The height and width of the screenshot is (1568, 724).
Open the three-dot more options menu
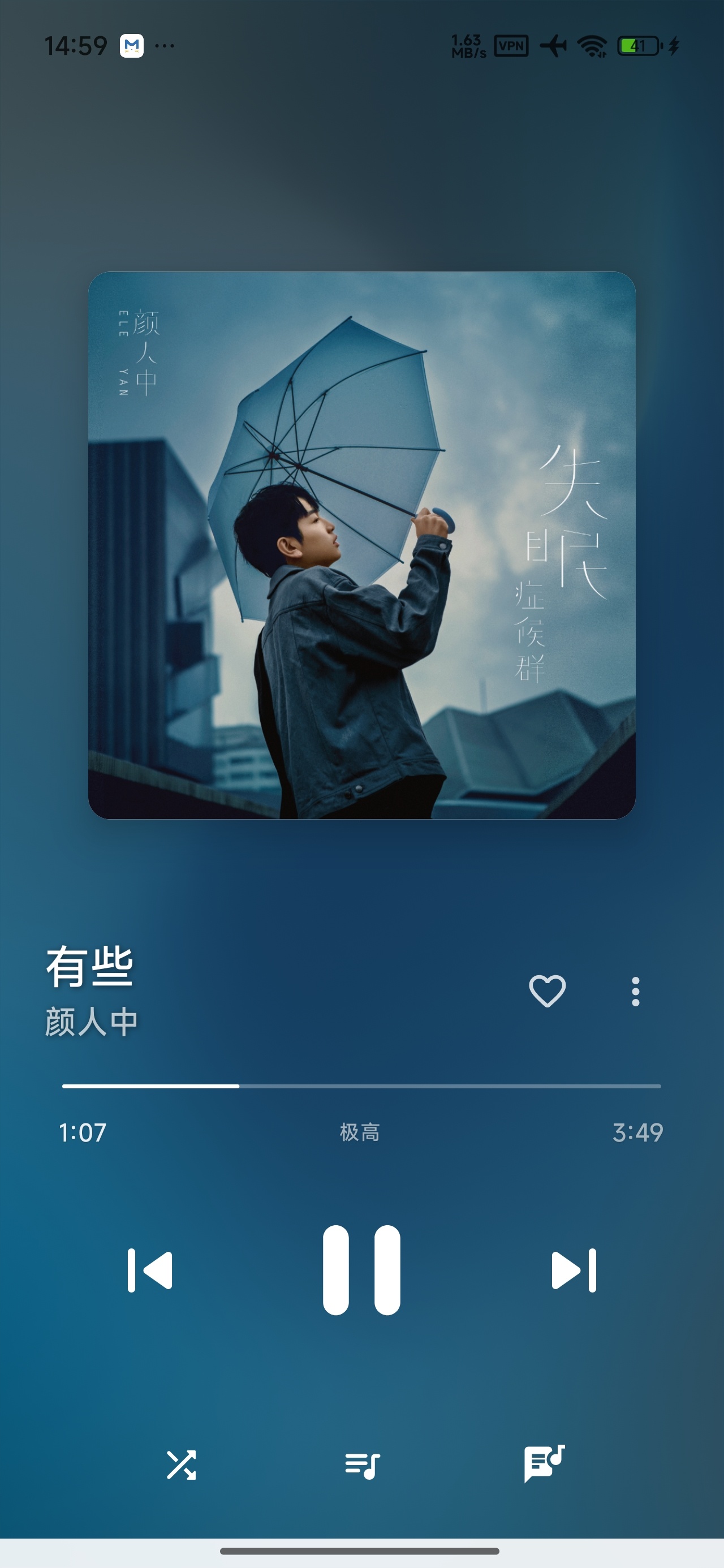coord(636,992)
